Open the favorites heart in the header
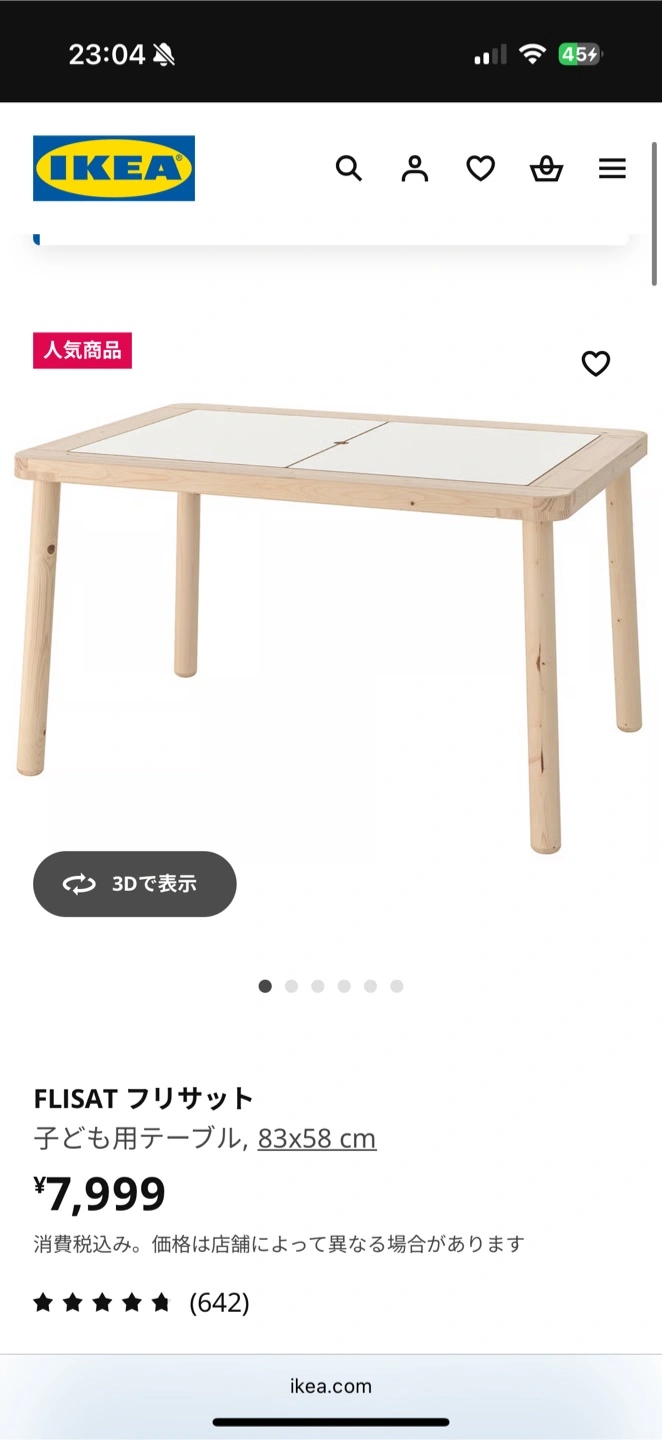The width and height of the screenshot is (662, 1440). click(480, 168)
